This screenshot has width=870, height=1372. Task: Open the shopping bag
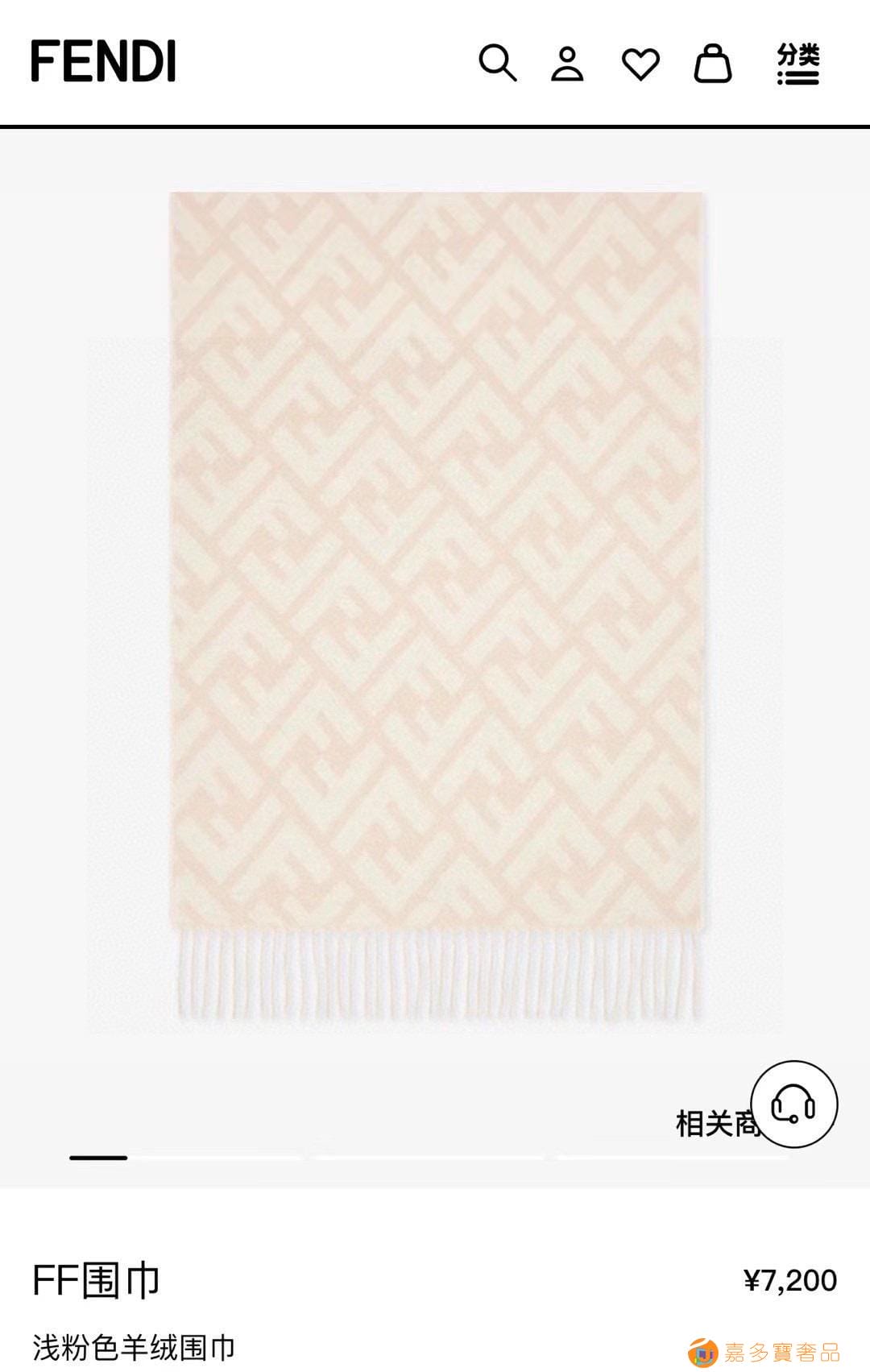click(713, 64)
